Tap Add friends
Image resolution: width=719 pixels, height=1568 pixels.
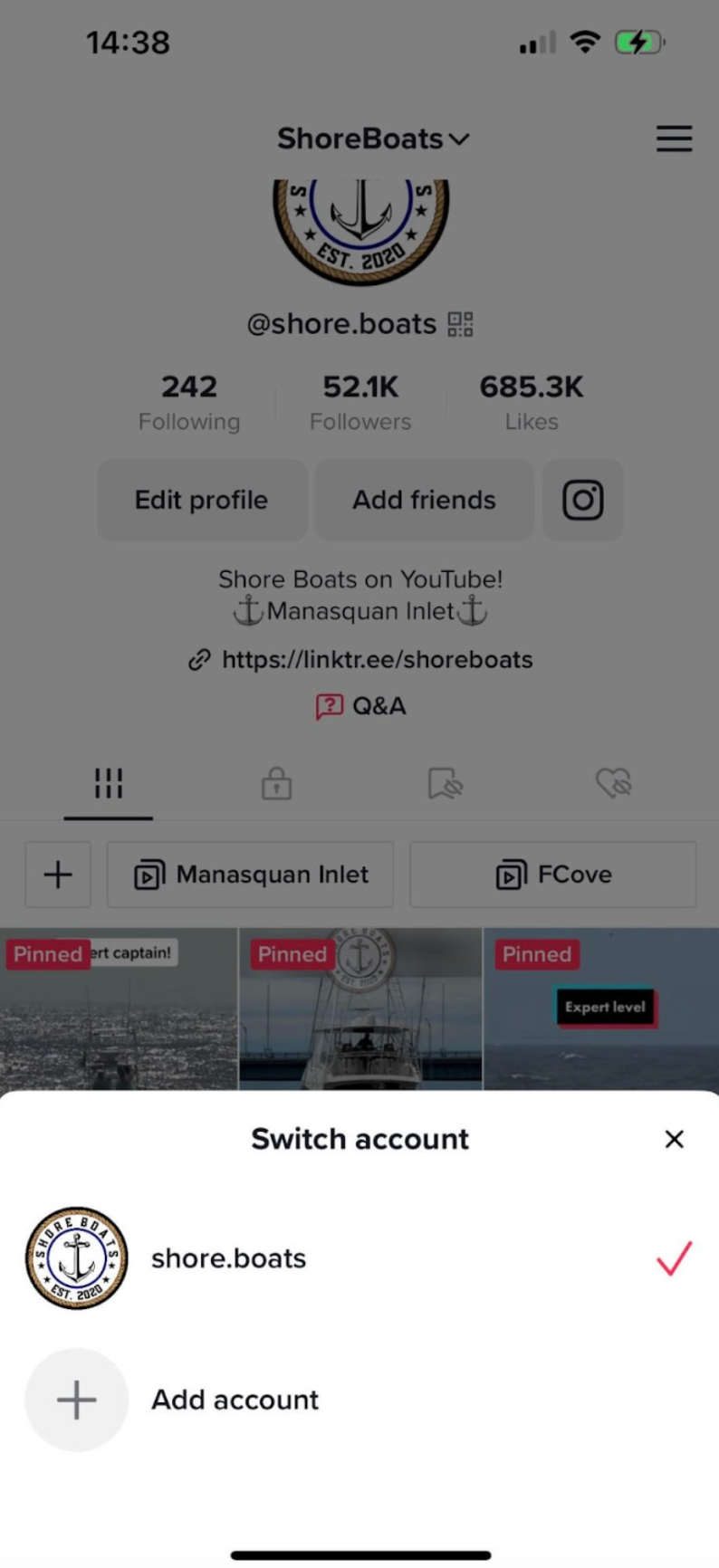(x=424, y=500)
